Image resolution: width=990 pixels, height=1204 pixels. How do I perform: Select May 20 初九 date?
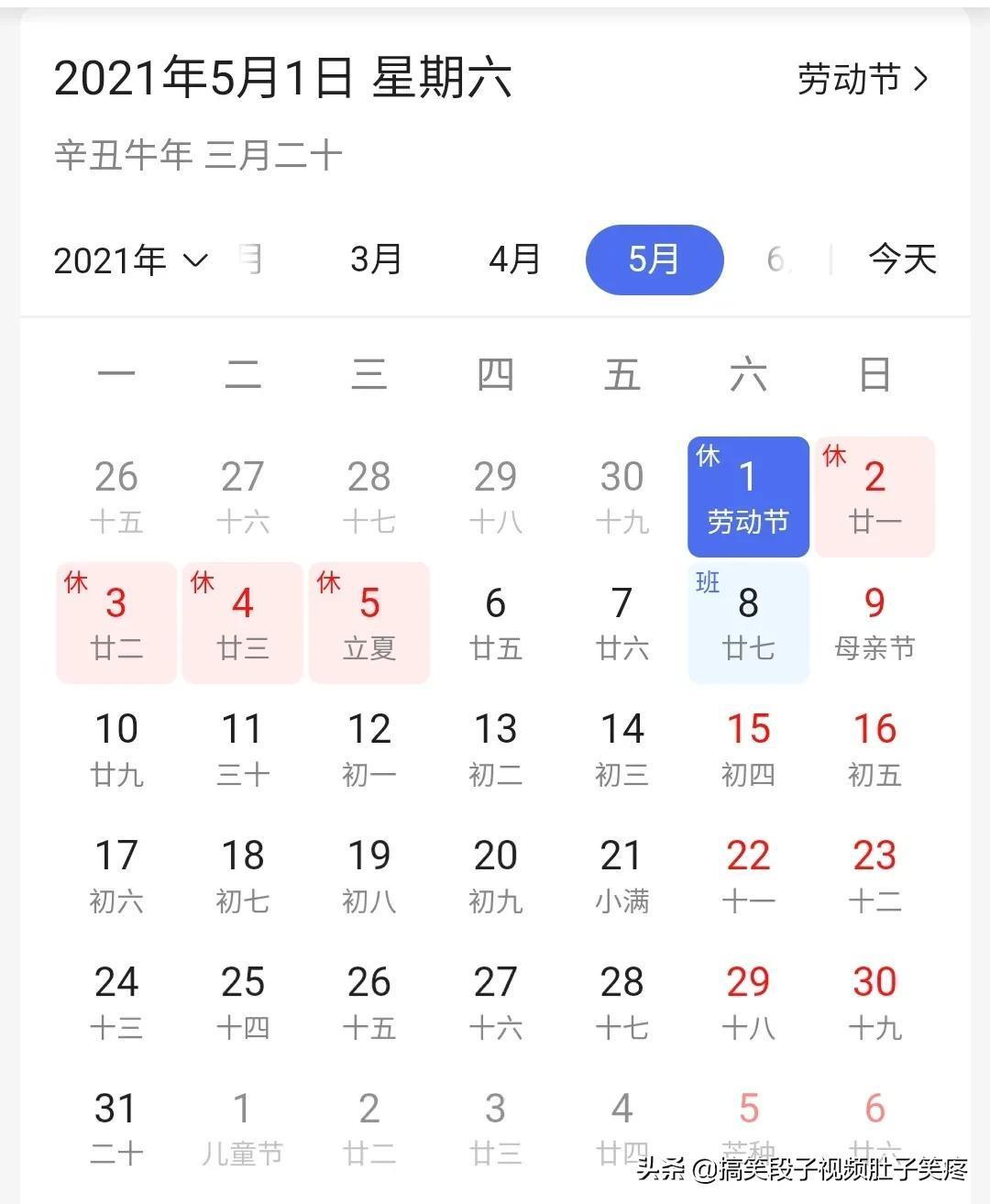click(495, 876)
